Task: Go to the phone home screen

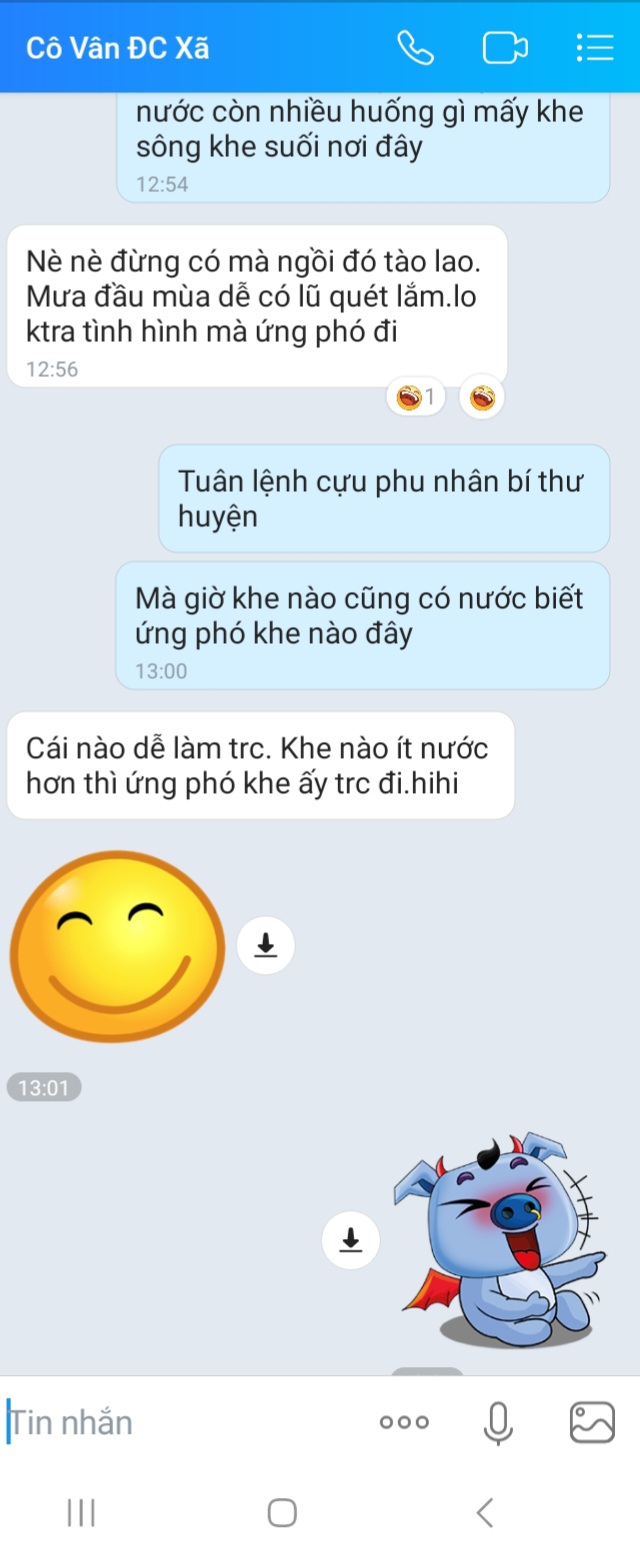Action: click(x=282, y=1513)
